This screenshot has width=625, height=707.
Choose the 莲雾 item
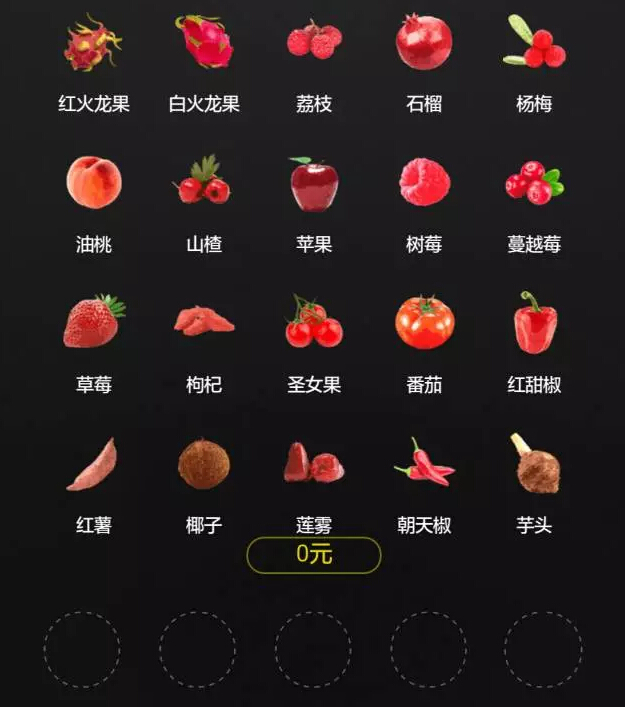point(314,464)
